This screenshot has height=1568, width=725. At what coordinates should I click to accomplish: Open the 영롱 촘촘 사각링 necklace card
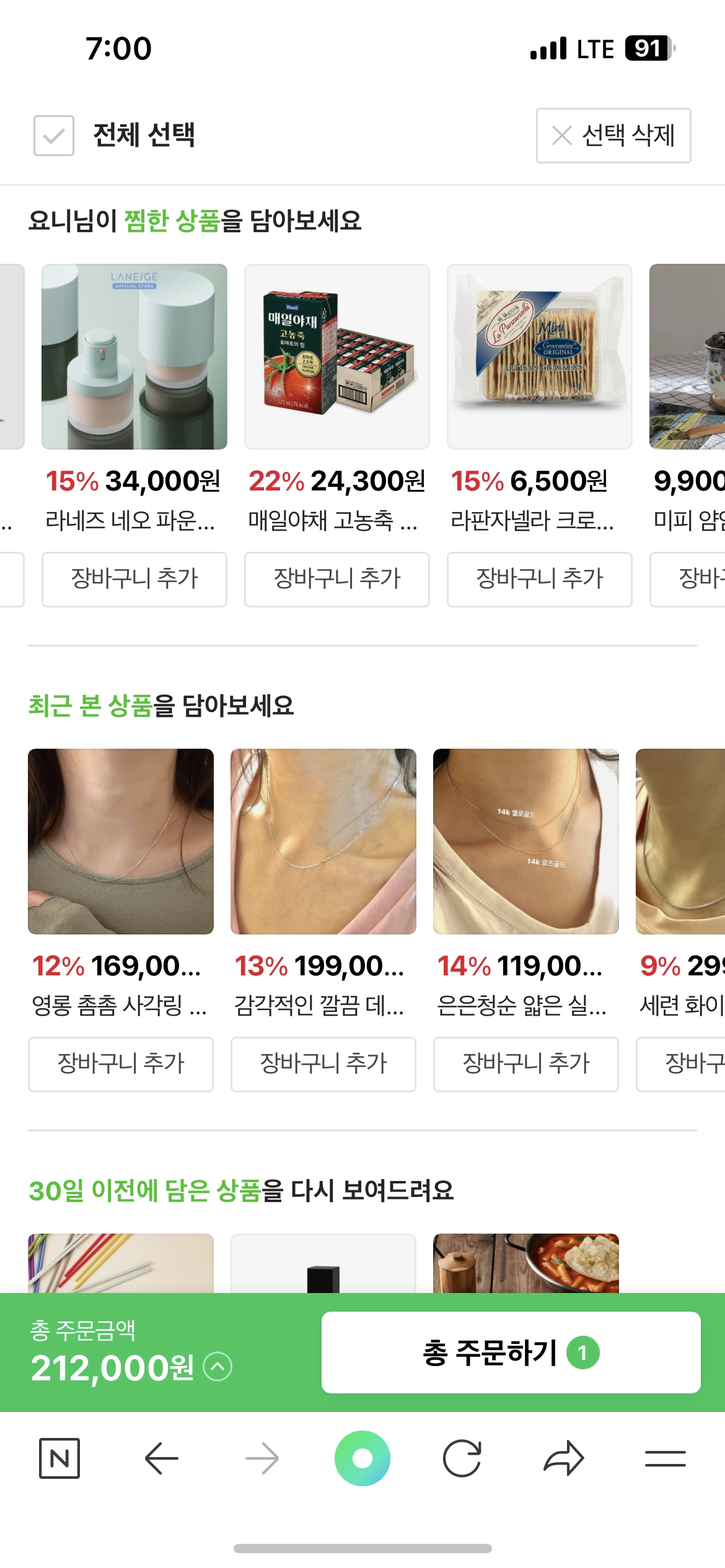pyautogui.click(x=121, y=842)
